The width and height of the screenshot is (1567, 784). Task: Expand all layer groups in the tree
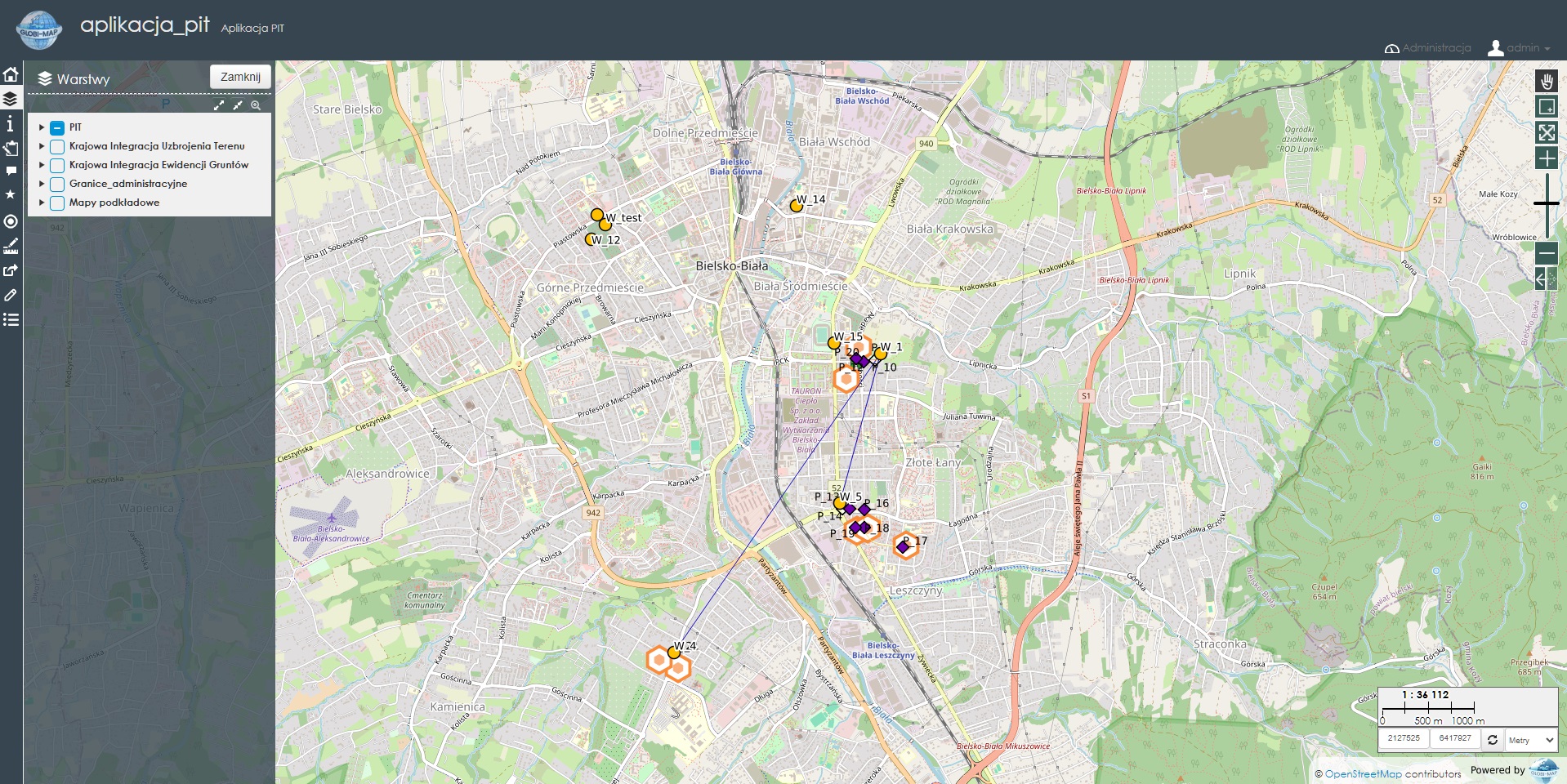[x=219, y=105]
